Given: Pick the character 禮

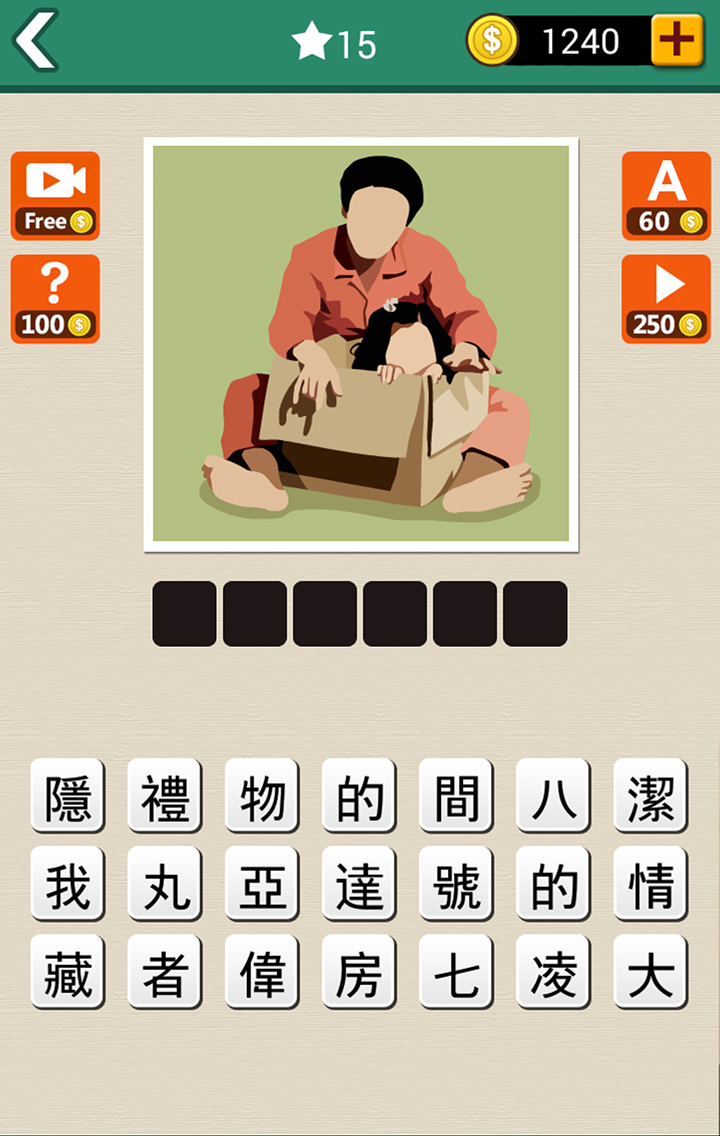Looking at the screenshot, I should point(165,795).
